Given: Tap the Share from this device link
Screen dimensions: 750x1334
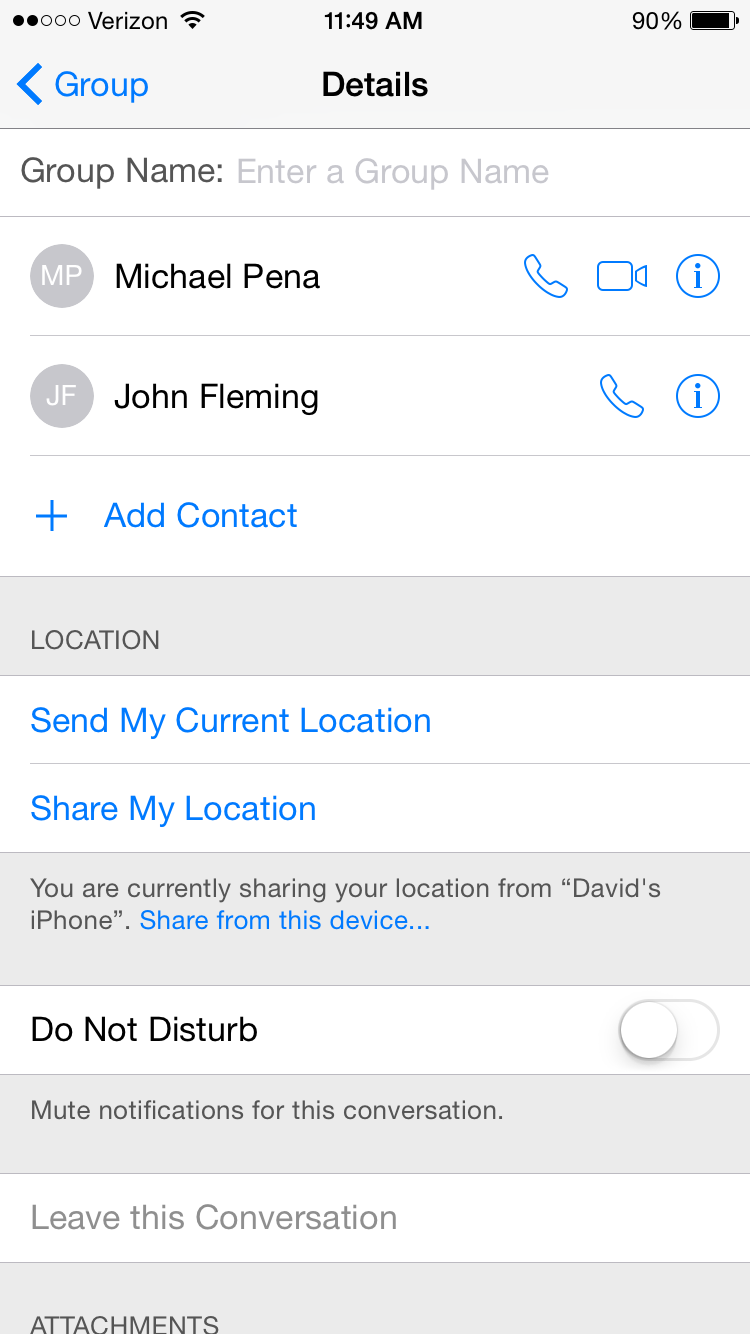Looking at the screenshot, I should pos(285,920).
